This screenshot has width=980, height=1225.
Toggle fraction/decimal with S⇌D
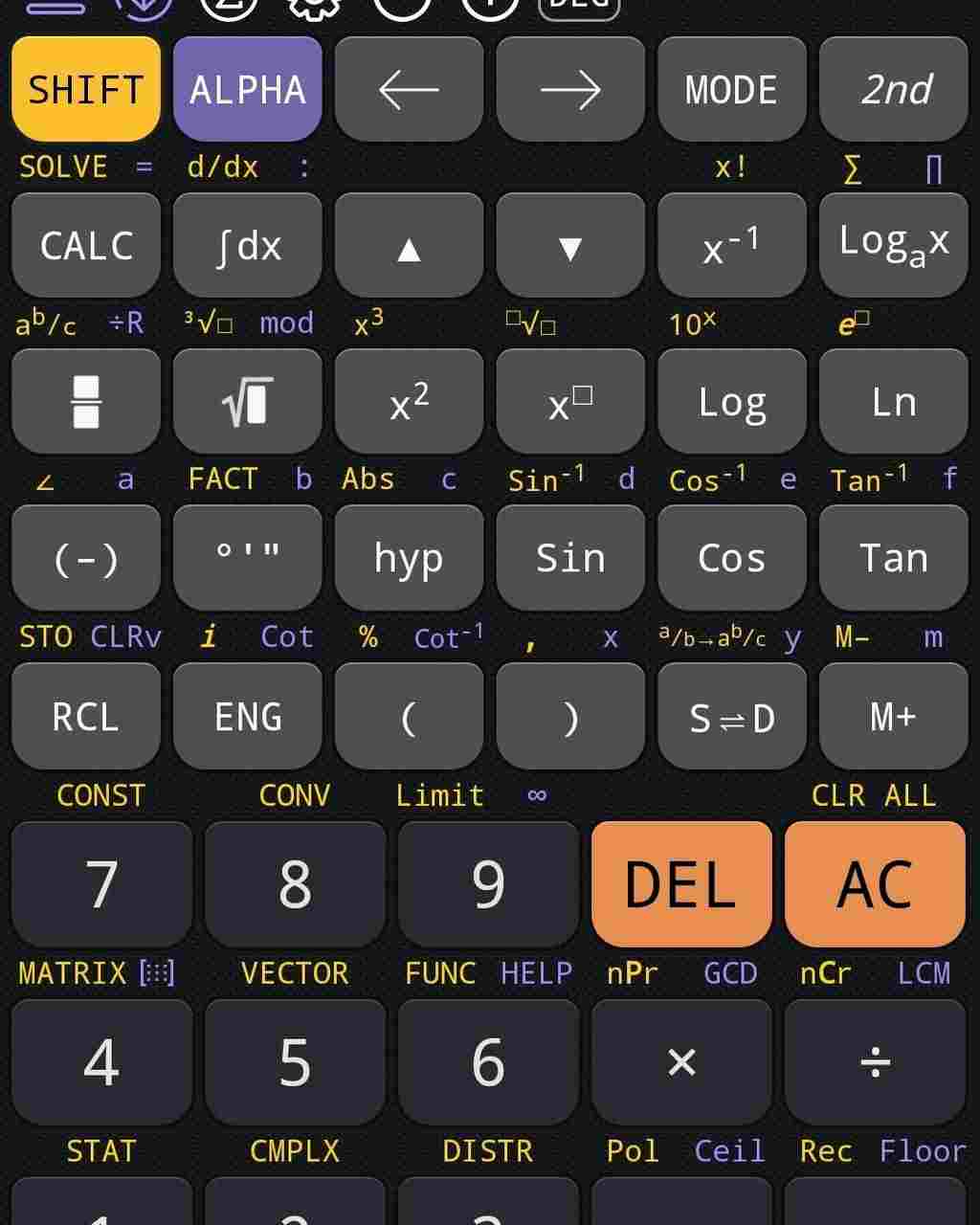tap(731, 716)
